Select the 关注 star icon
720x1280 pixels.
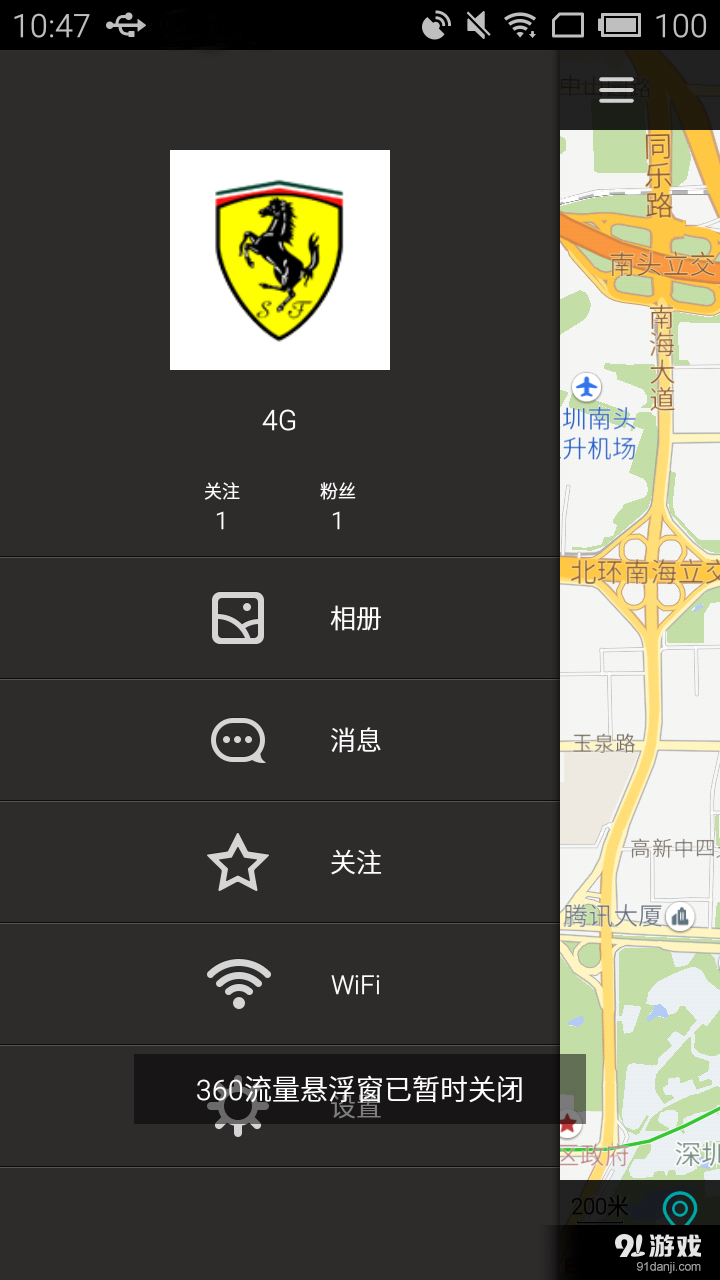pyautogui.click(x=238, y=862)
